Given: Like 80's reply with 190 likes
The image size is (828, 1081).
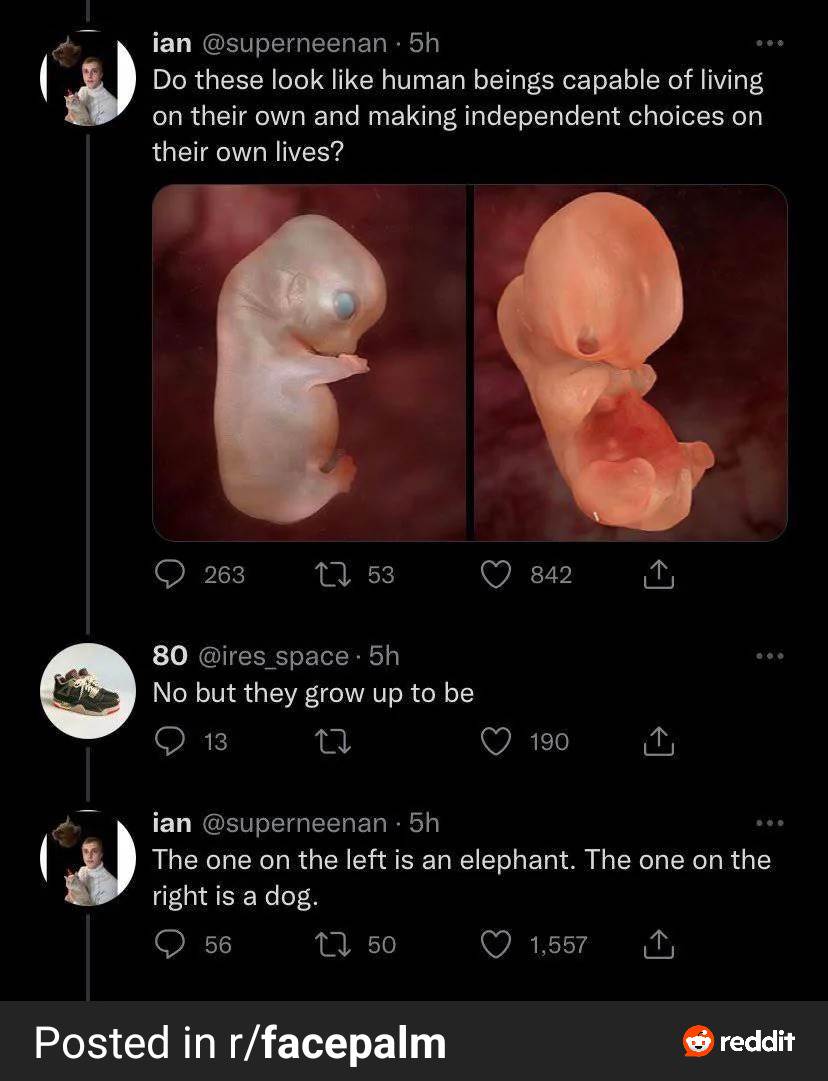Looking at the screenshot, I should pos(496,741).
